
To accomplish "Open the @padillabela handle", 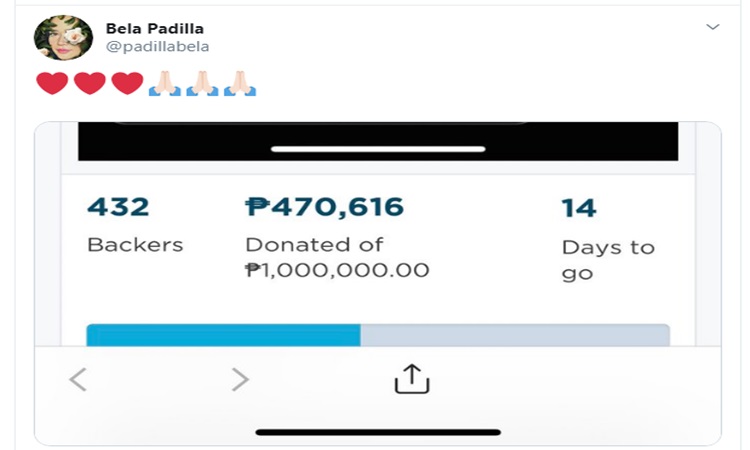I will [157, 47].
